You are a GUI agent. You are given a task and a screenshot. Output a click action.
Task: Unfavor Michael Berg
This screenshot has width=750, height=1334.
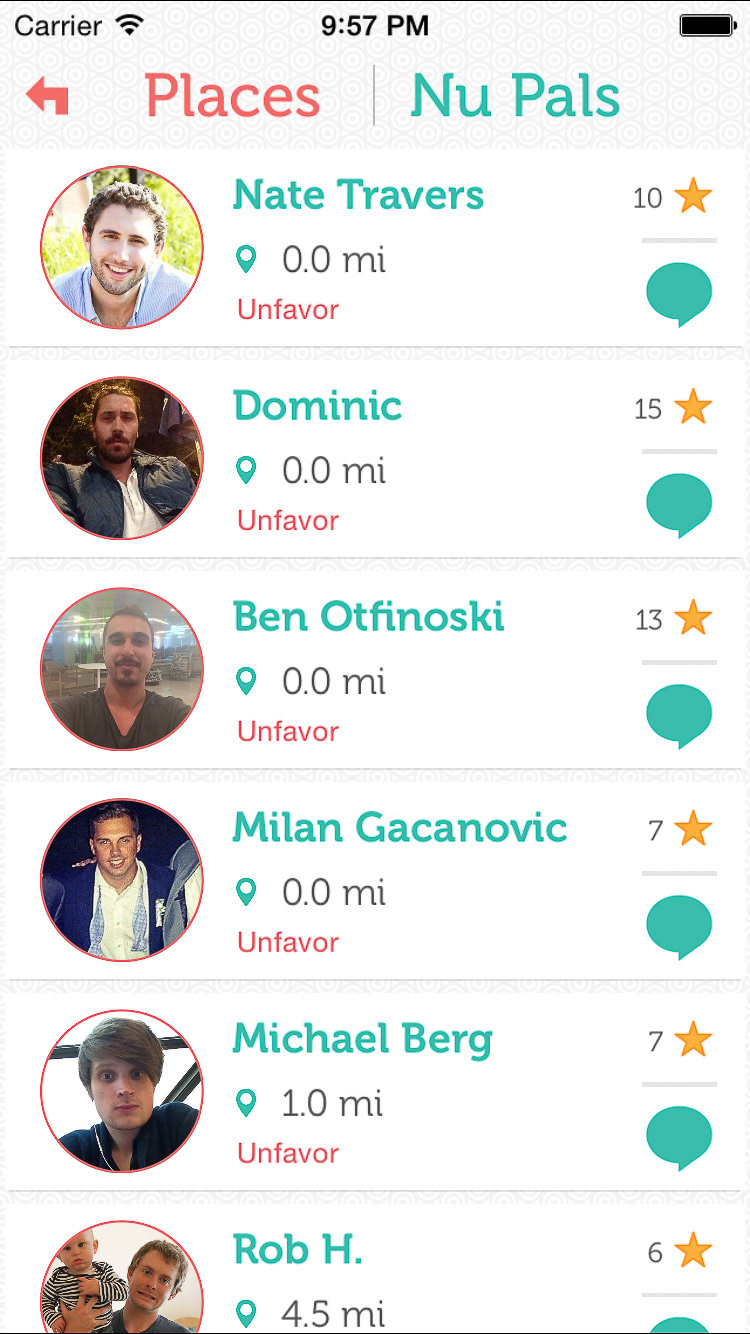(288, 1154)
